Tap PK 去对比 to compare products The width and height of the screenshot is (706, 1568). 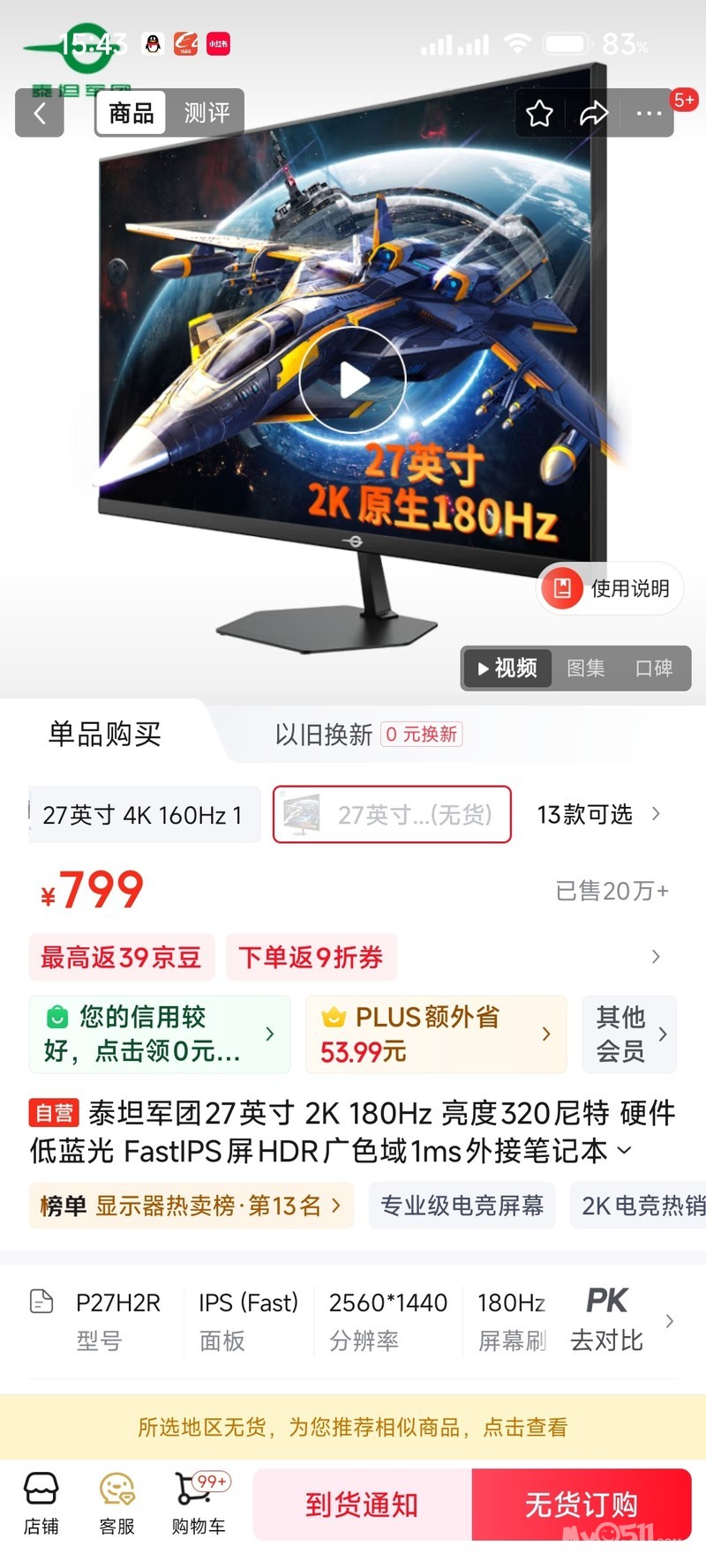(x=607, y=1320)
